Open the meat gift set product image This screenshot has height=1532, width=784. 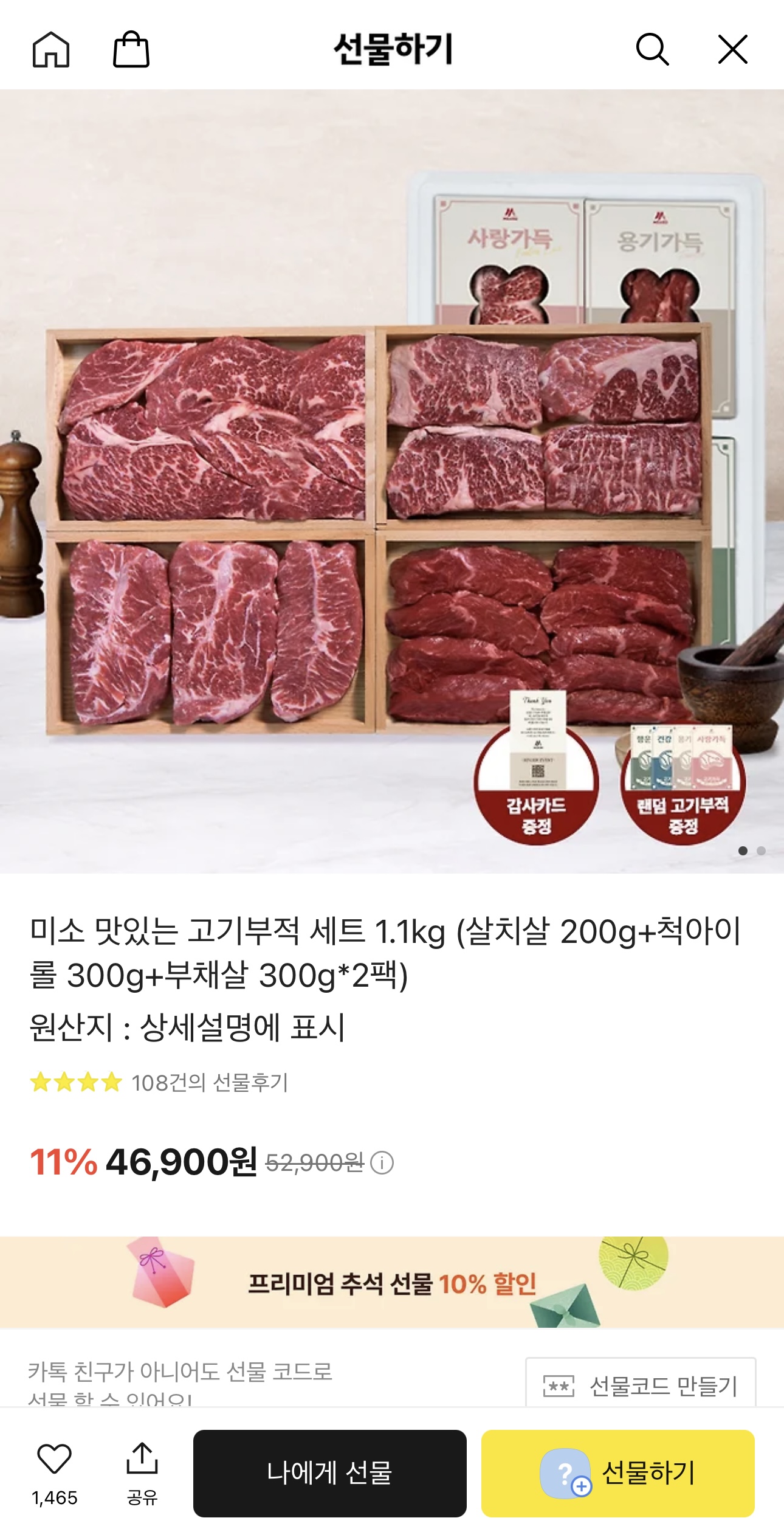coord(392,480)
